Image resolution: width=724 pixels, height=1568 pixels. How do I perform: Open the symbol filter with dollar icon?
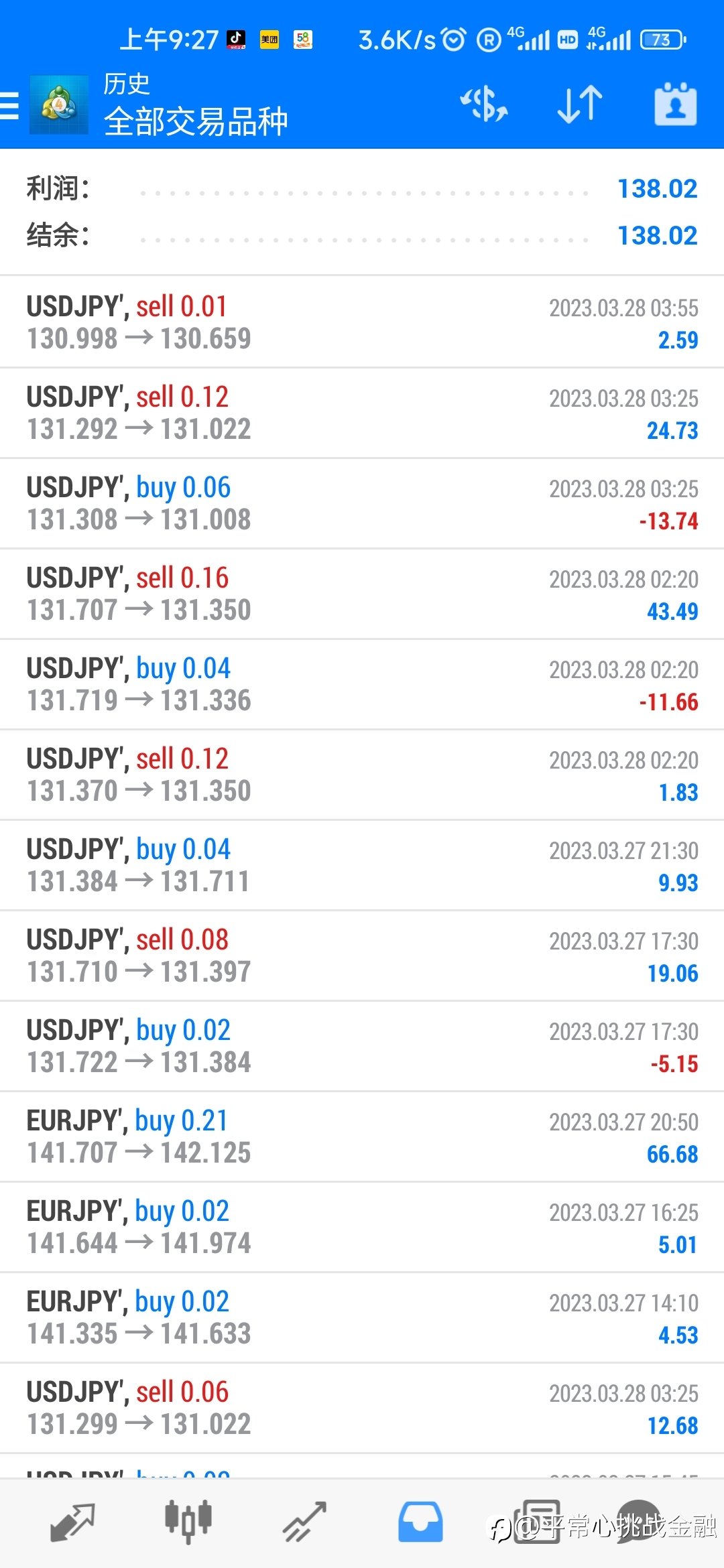coord(484,105)
